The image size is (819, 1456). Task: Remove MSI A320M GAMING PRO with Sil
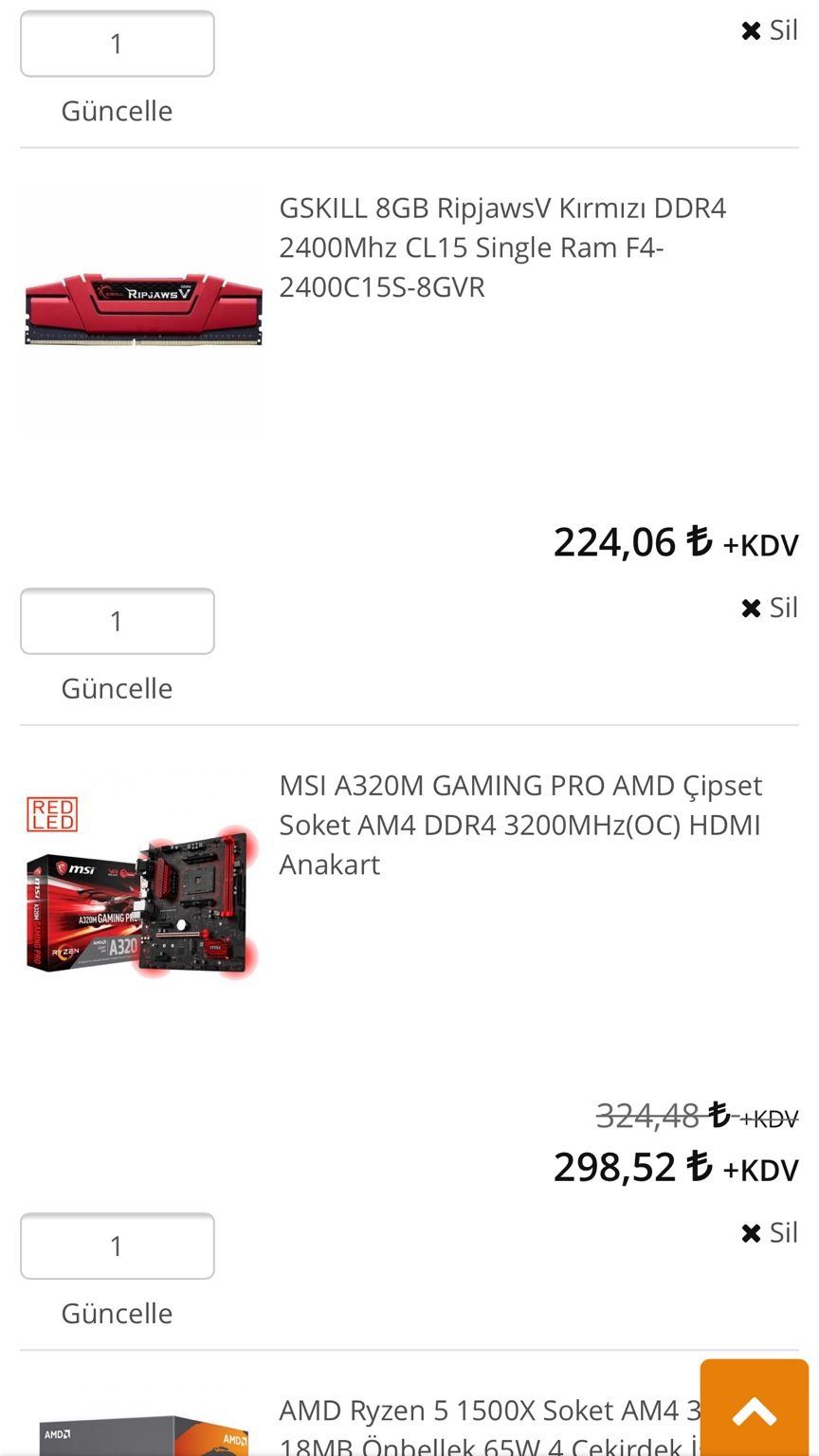coord(770,1232)
